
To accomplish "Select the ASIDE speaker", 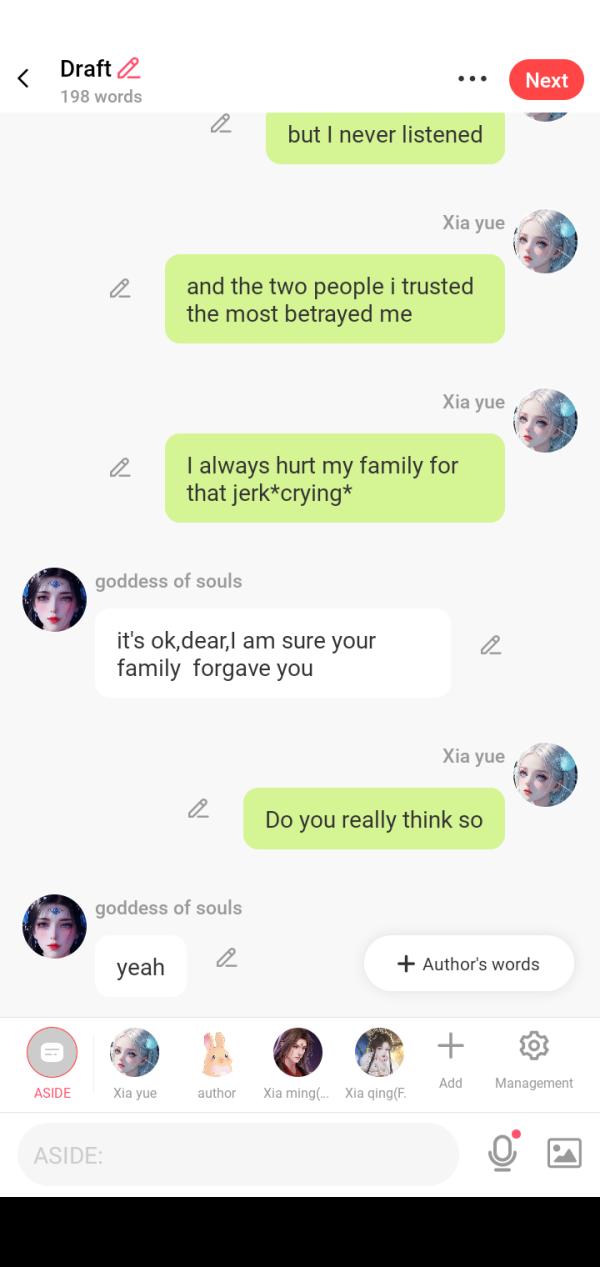I will (x=52, y=1053).
